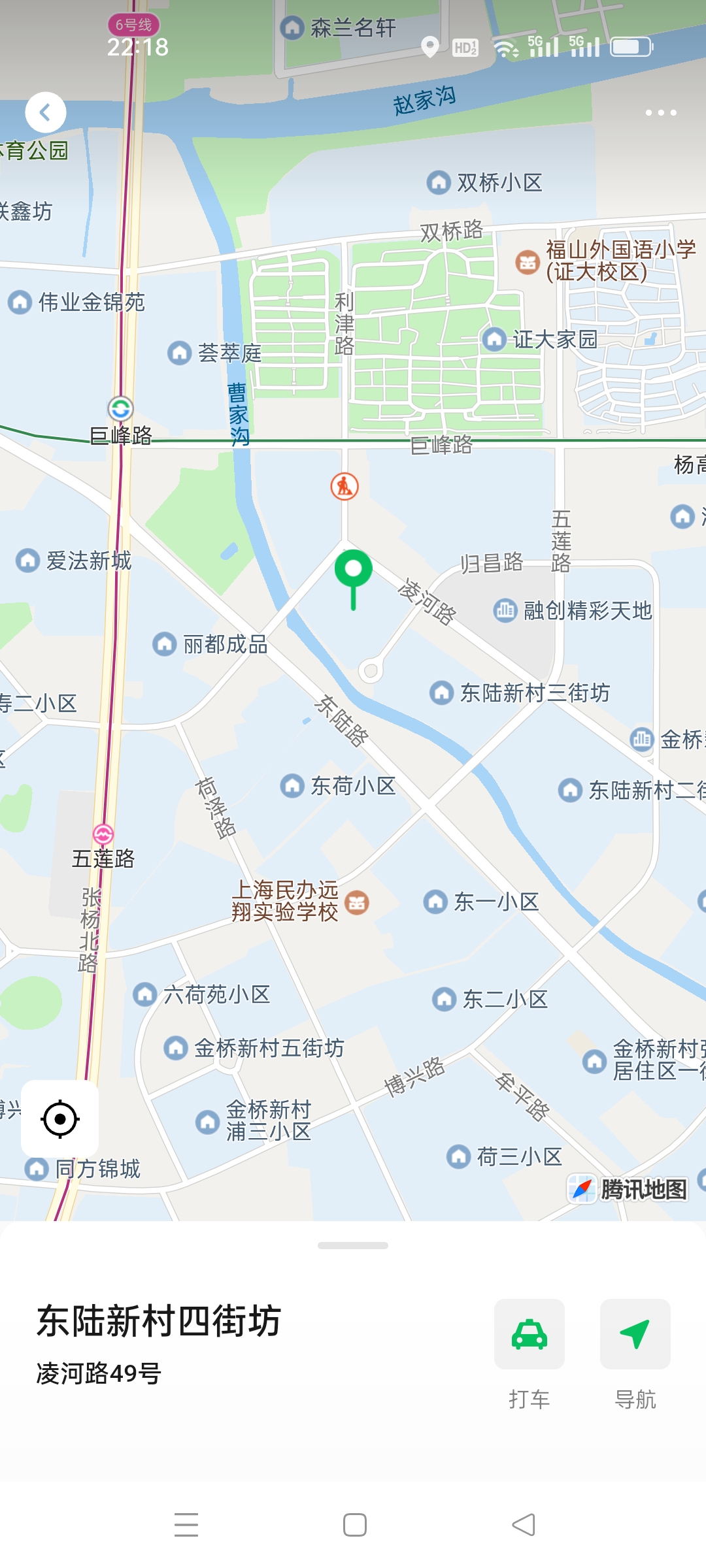
Task: Recenter map on my current location
Action: tap(60, 1119)
